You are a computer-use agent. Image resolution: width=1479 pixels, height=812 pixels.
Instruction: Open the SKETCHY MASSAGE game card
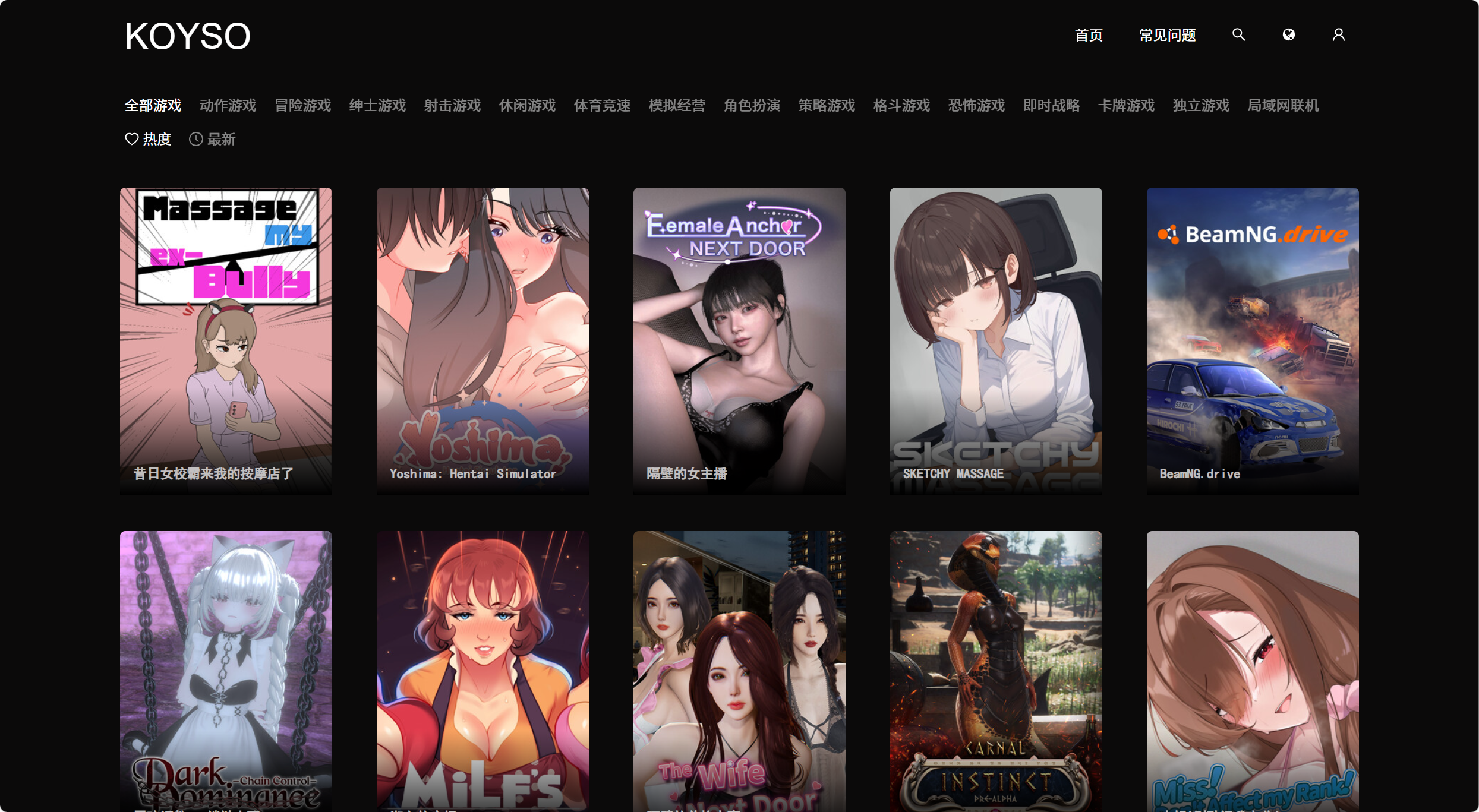pos(995,341)
